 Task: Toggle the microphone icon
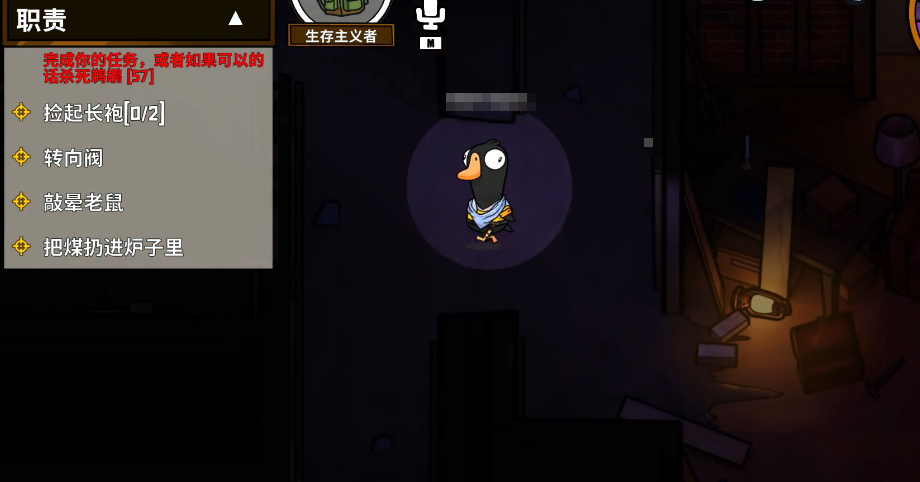(430, 14)
